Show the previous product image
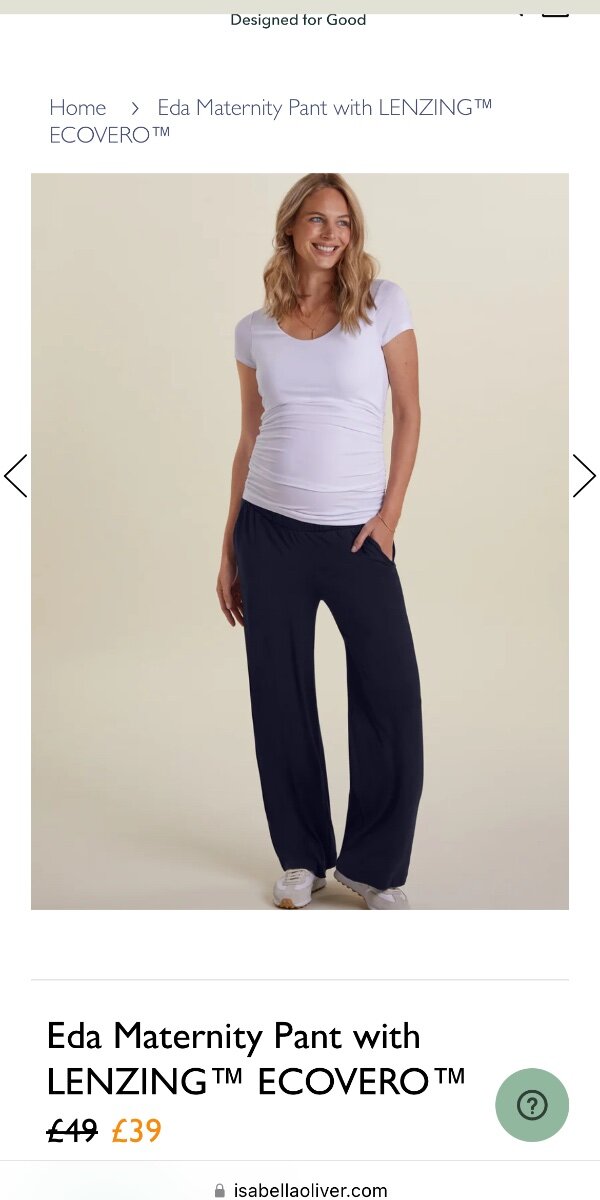 tap(16, 476)
